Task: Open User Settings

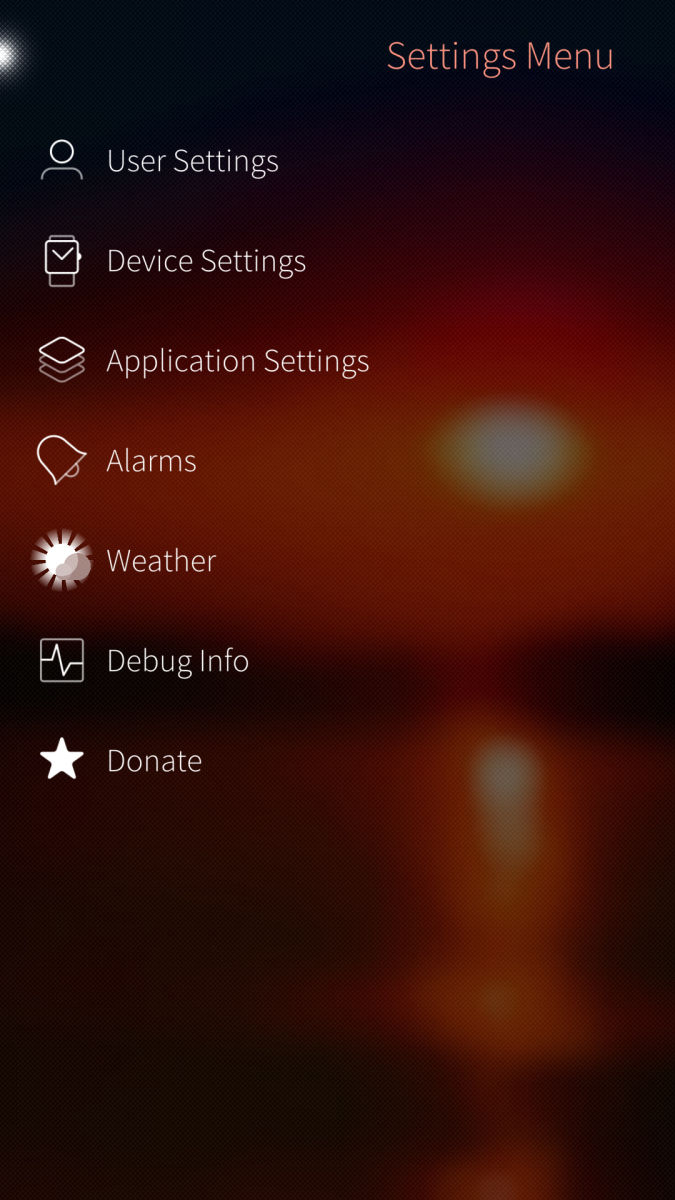Action: click(192, 161)
